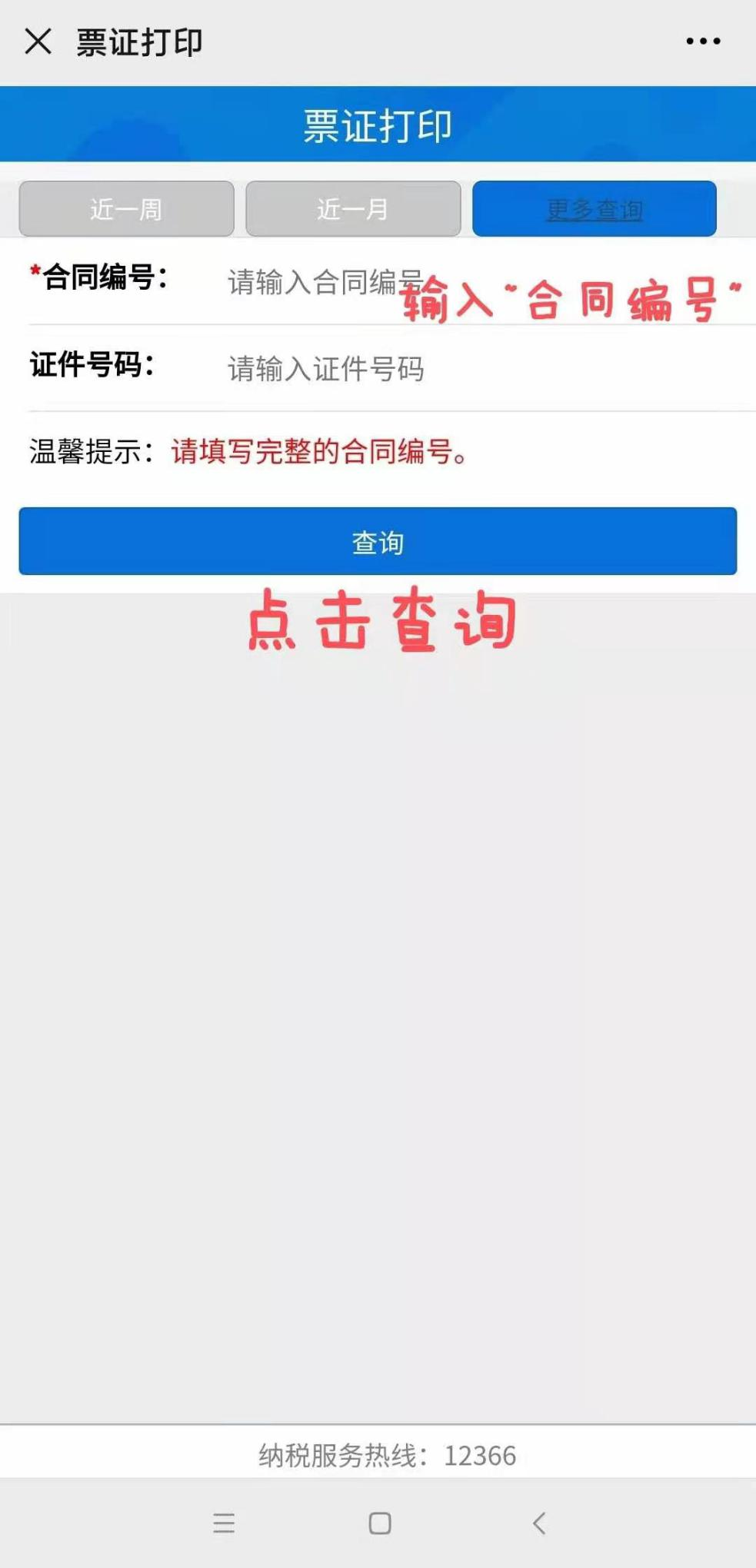The height and width of the screenshot is (1568, 756).
Task: Tap the blue 查询 button
Action: tap(378, 541)
